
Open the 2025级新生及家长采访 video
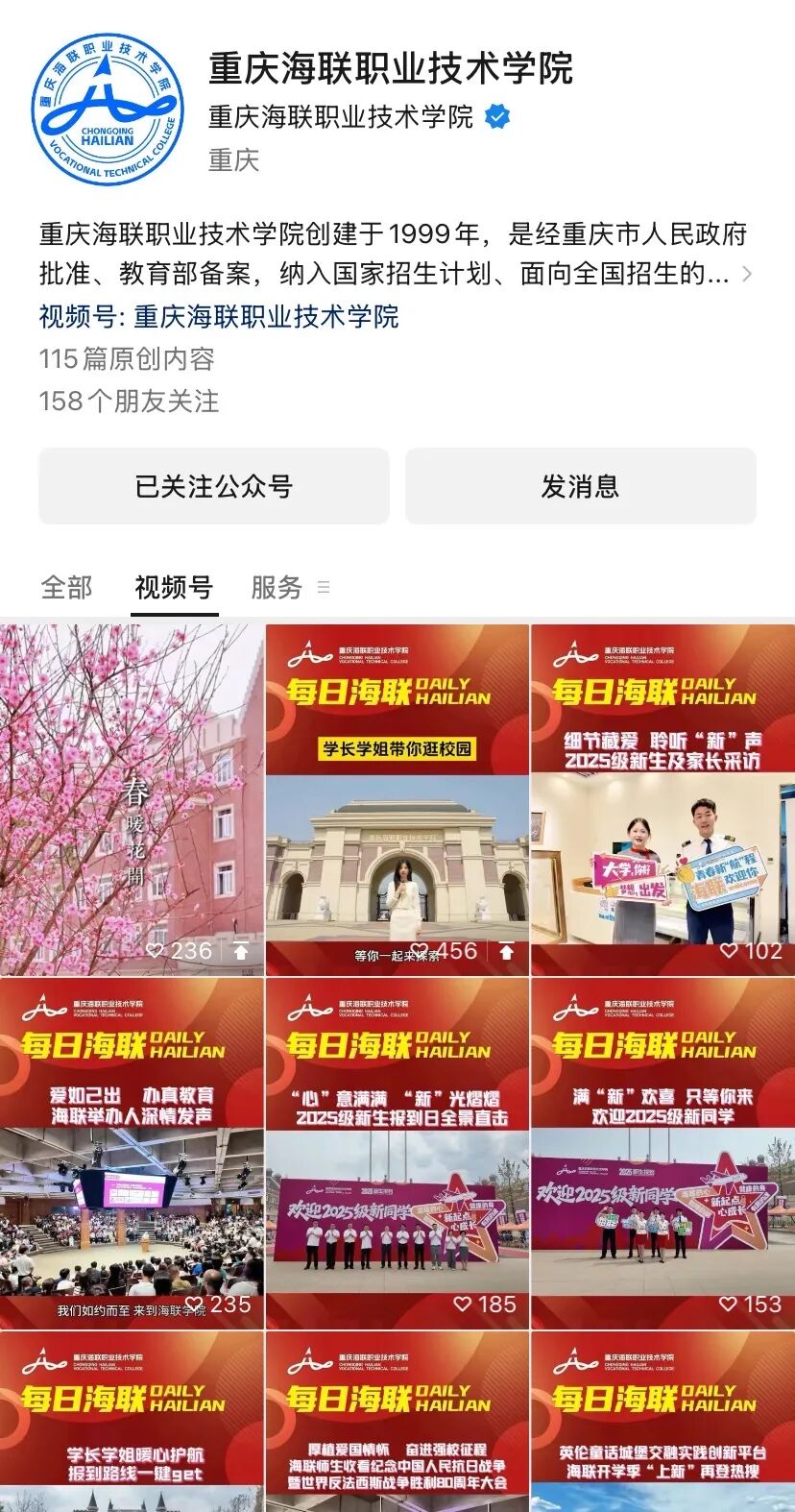(x=662, y=799)
